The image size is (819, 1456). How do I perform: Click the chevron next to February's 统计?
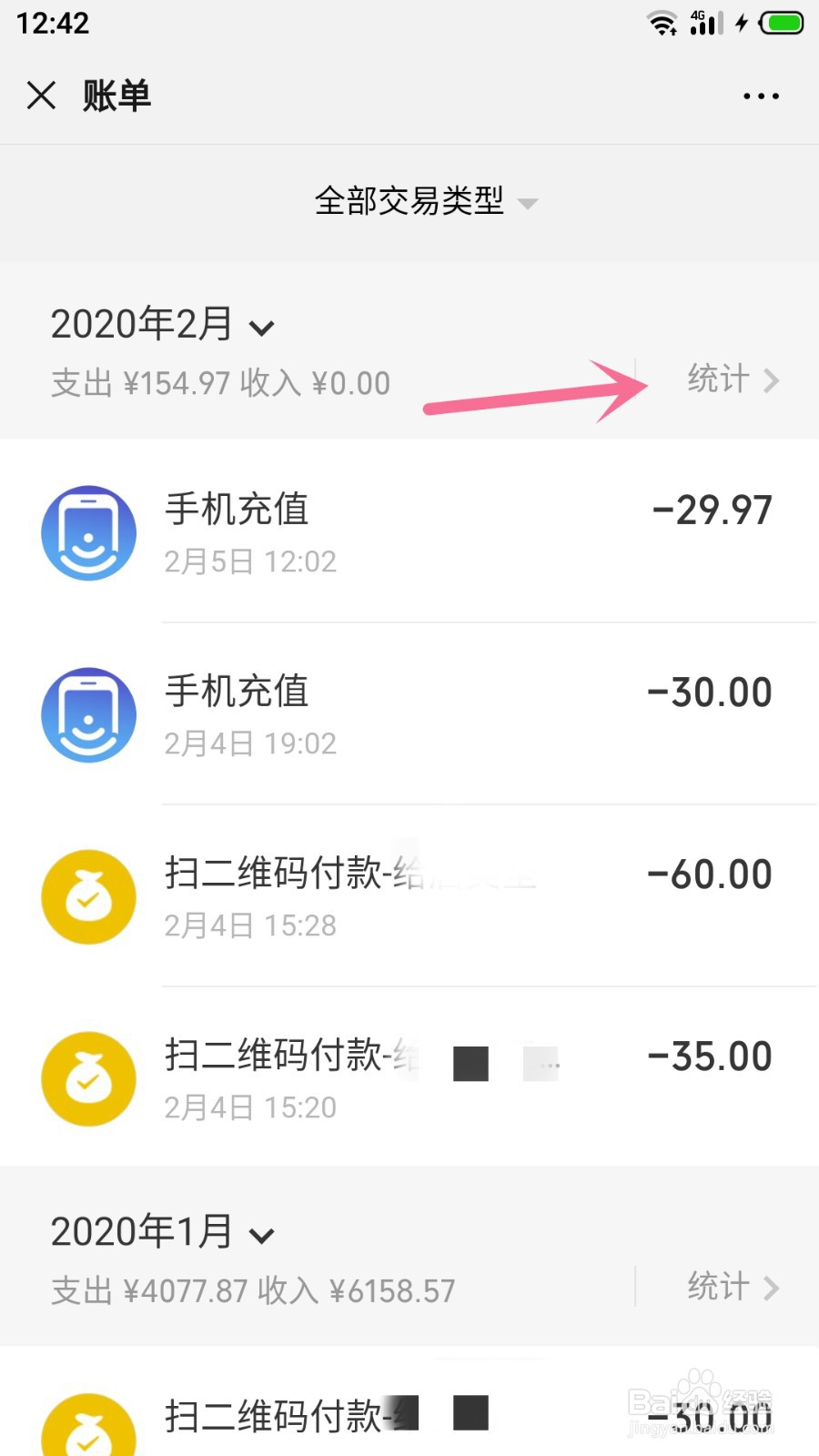click(x=773, y=380)
